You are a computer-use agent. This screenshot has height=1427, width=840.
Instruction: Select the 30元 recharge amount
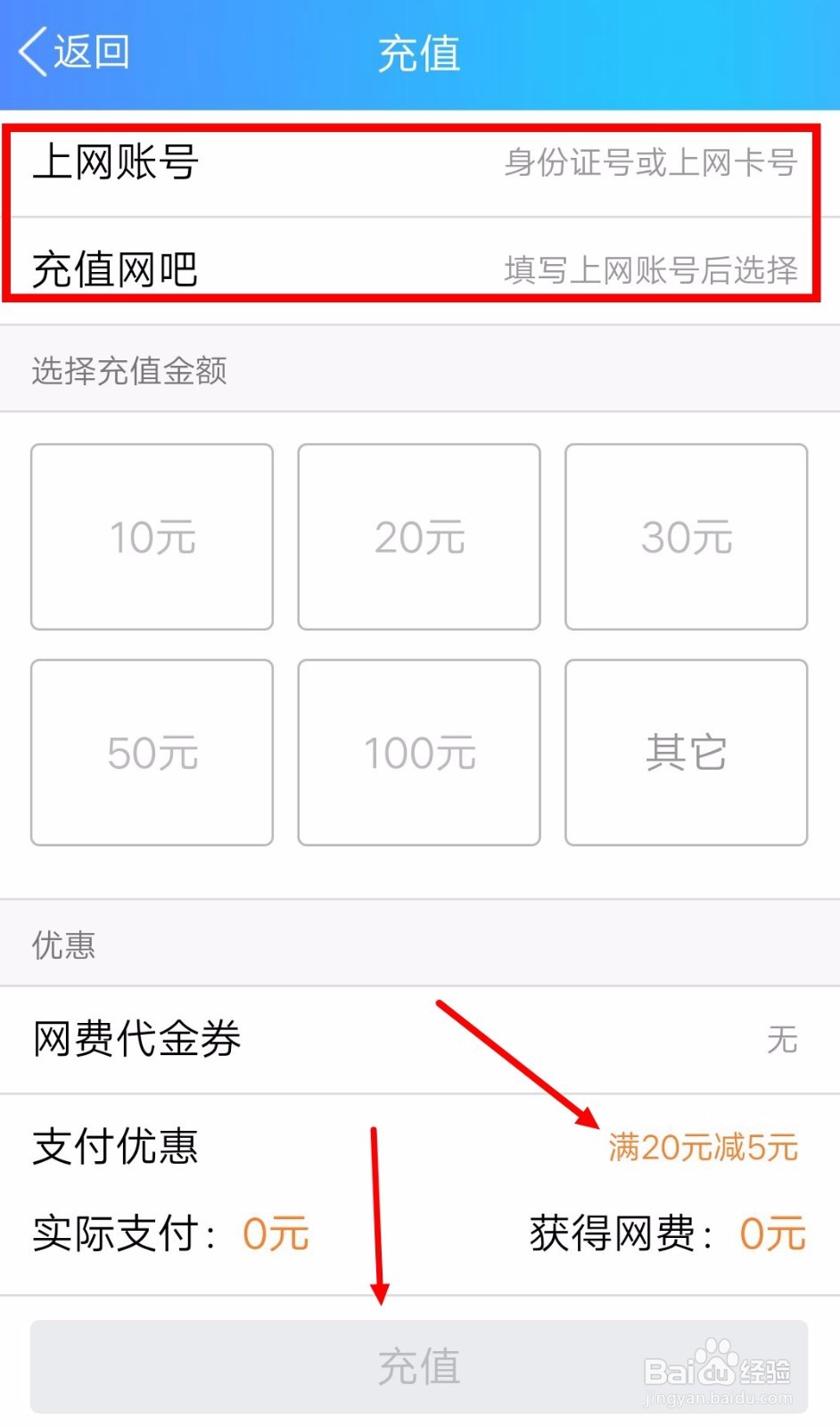[x=685, y=536]
